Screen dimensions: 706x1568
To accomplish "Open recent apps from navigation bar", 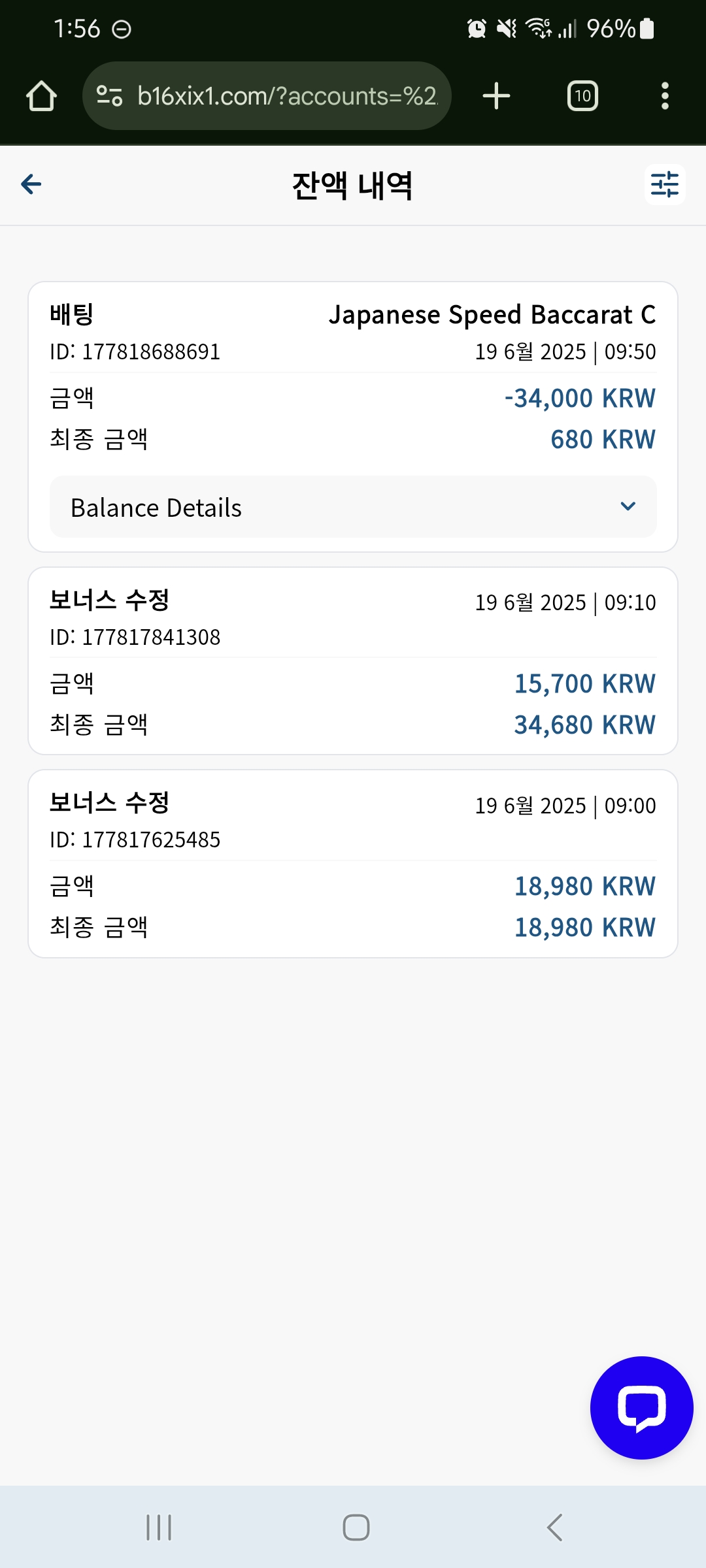I will [159, 1527].
